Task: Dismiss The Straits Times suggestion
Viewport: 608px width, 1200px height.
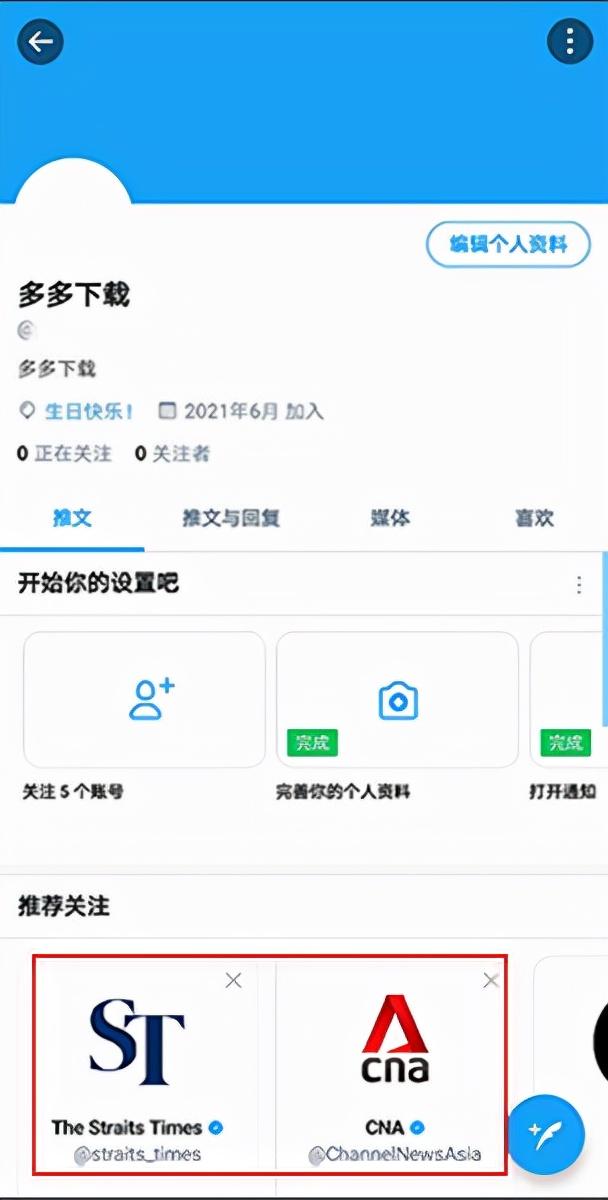Action: (233, 981)
